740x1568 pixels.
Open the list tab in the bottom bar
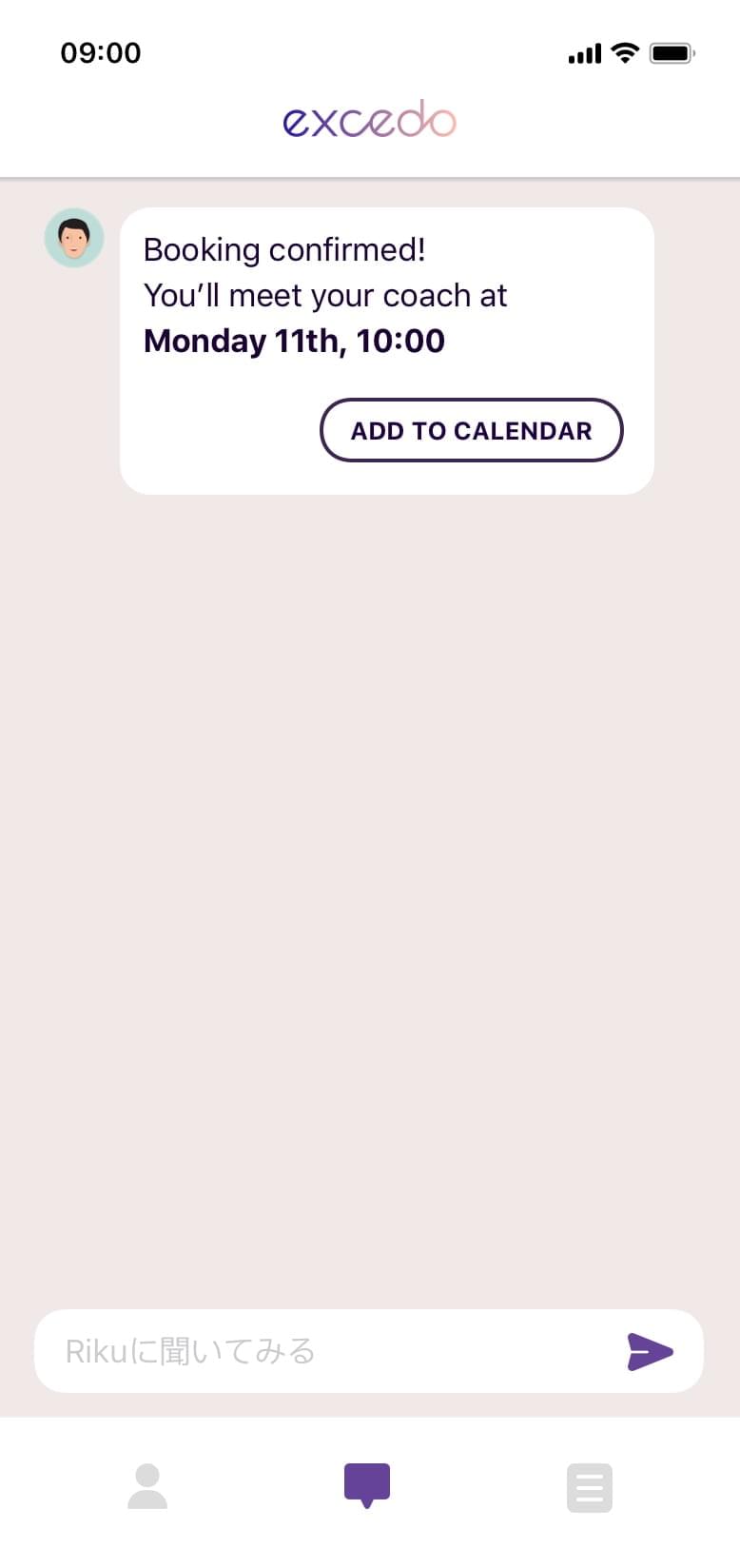pos(590,1487)
